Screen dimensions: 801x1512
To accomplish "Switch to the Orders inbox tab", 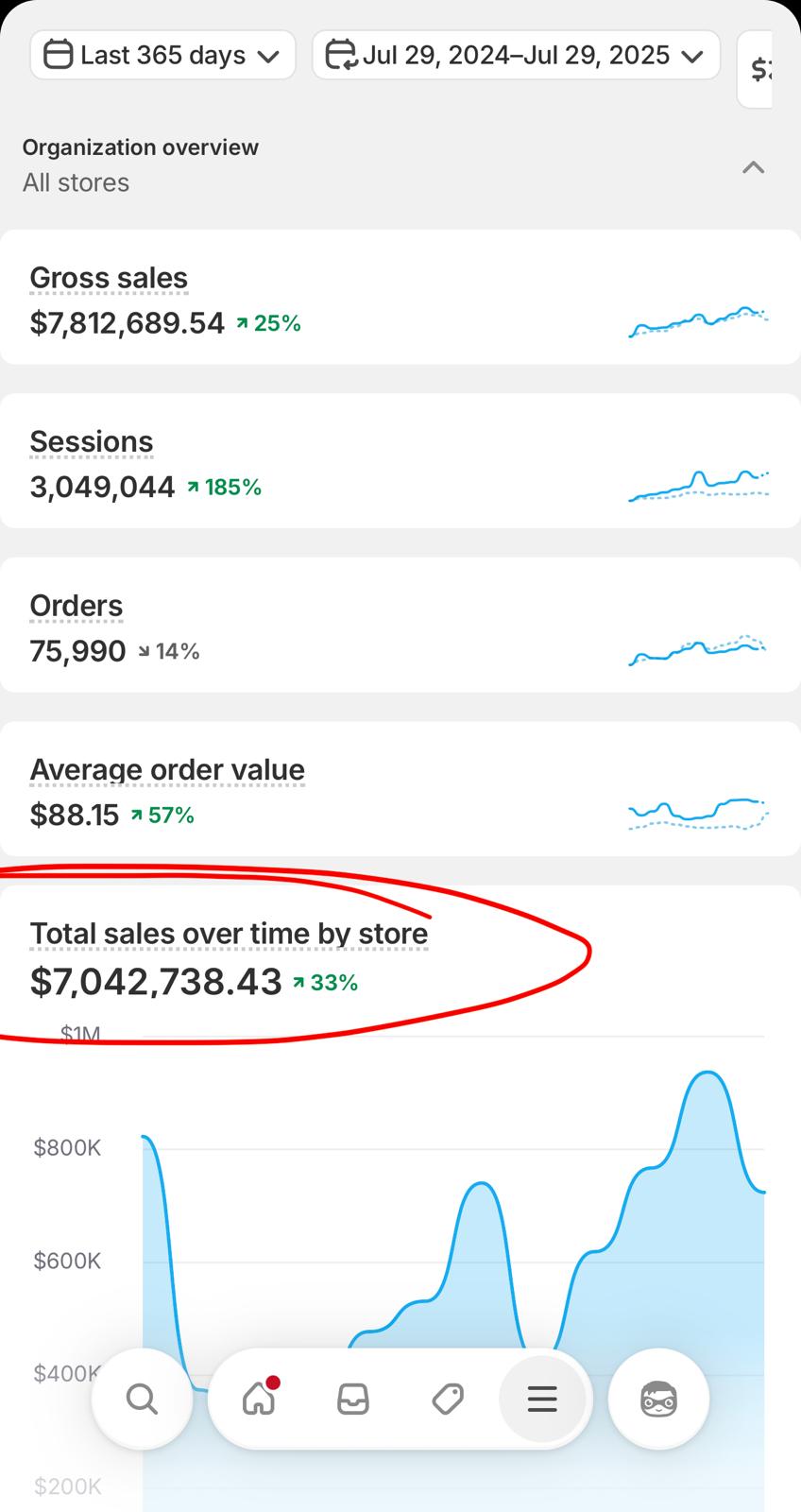I will click(353, 1399).
